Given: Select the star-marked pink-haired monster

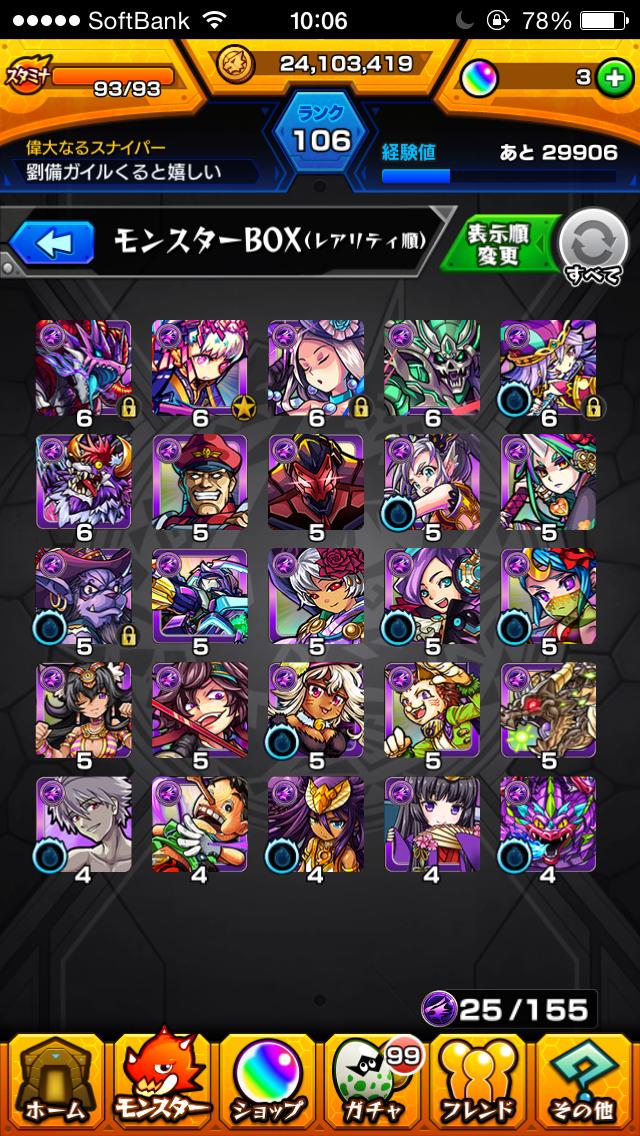Looking at the screenshot, I should point(199,367).
